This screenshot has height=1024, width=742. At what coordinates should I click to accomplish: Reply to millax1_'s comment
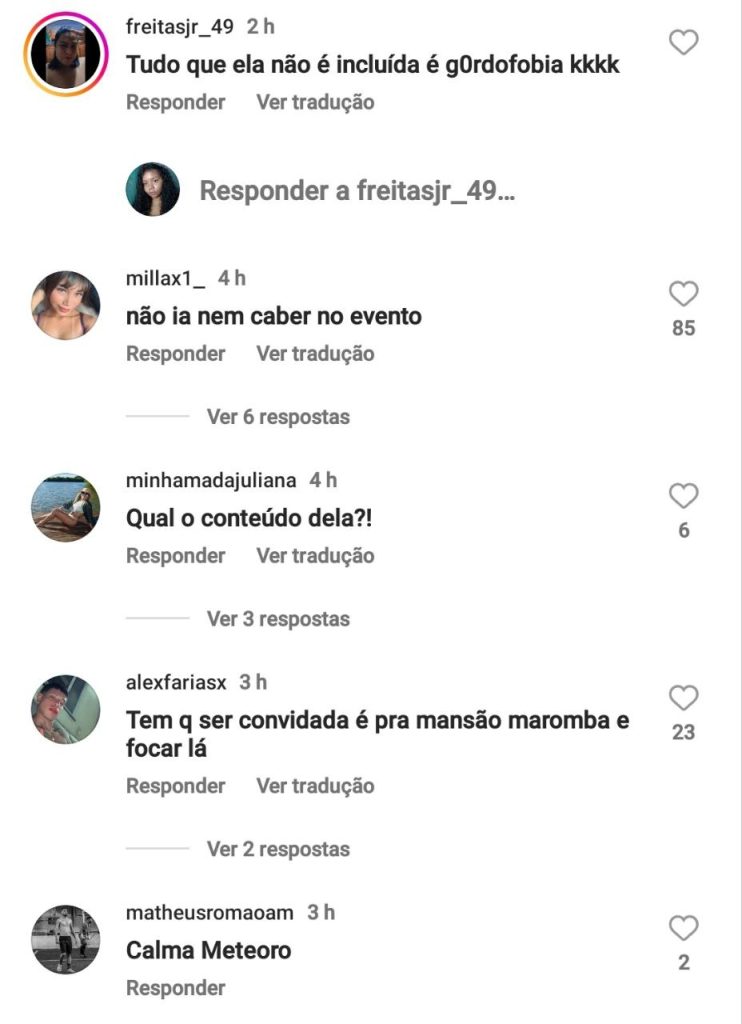[x=175, y=354]
